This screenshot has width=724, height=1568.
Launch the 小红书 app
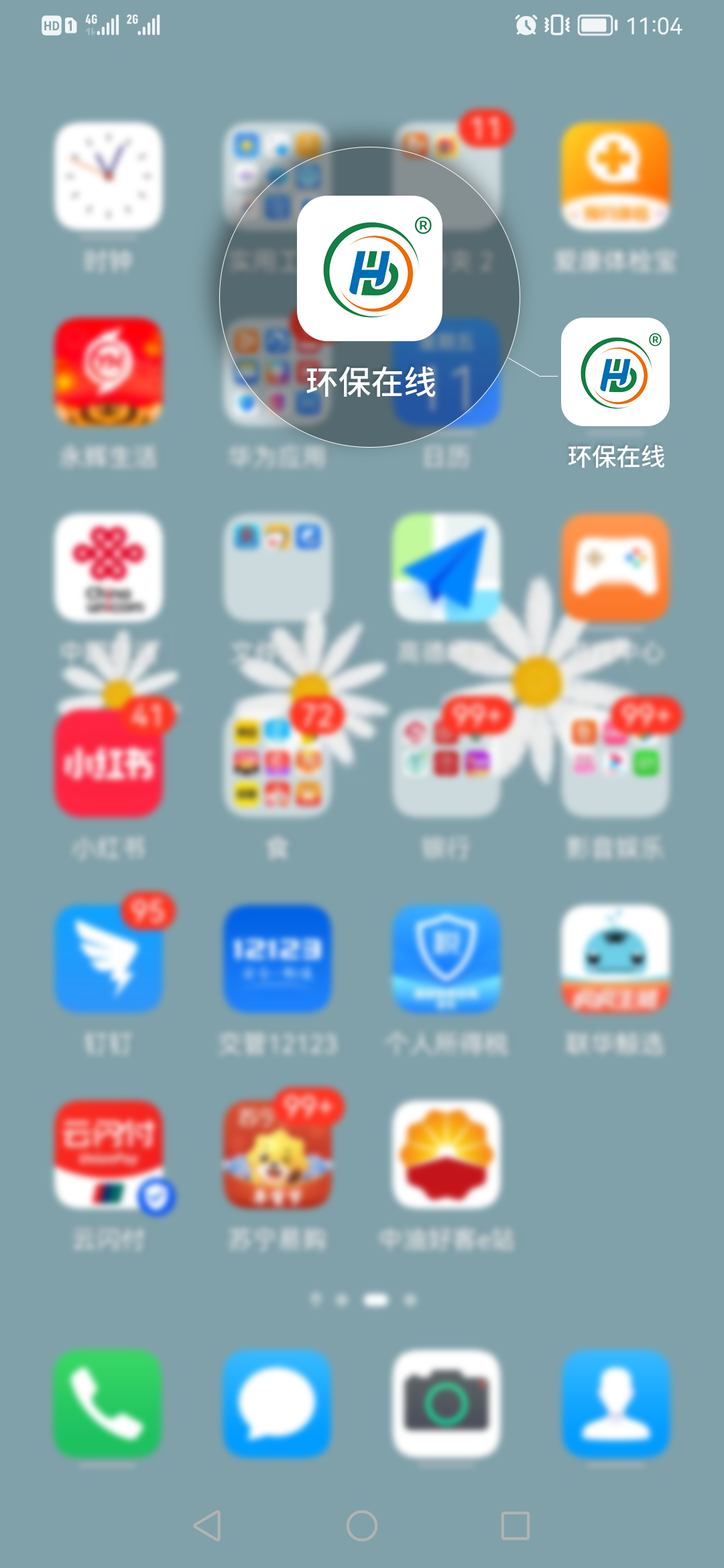[x=109, y=764]
